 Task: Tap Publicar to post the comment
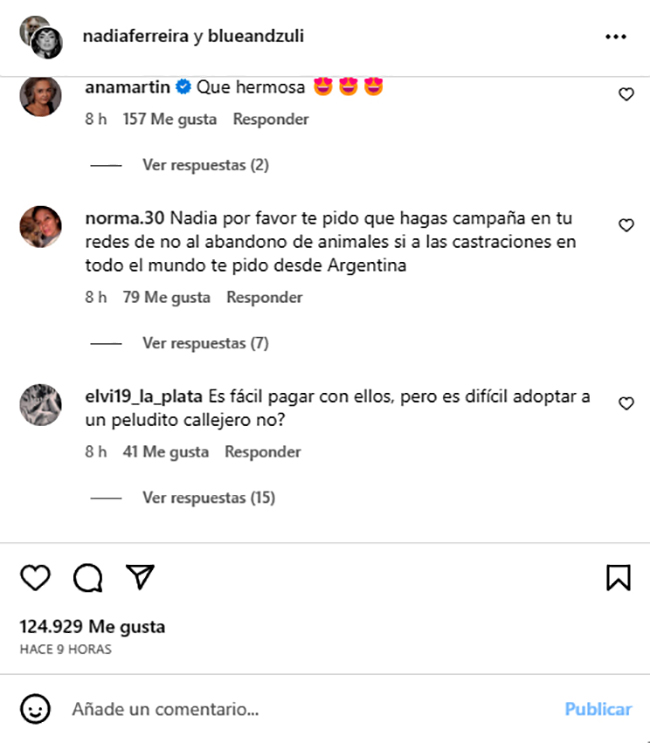598,709
